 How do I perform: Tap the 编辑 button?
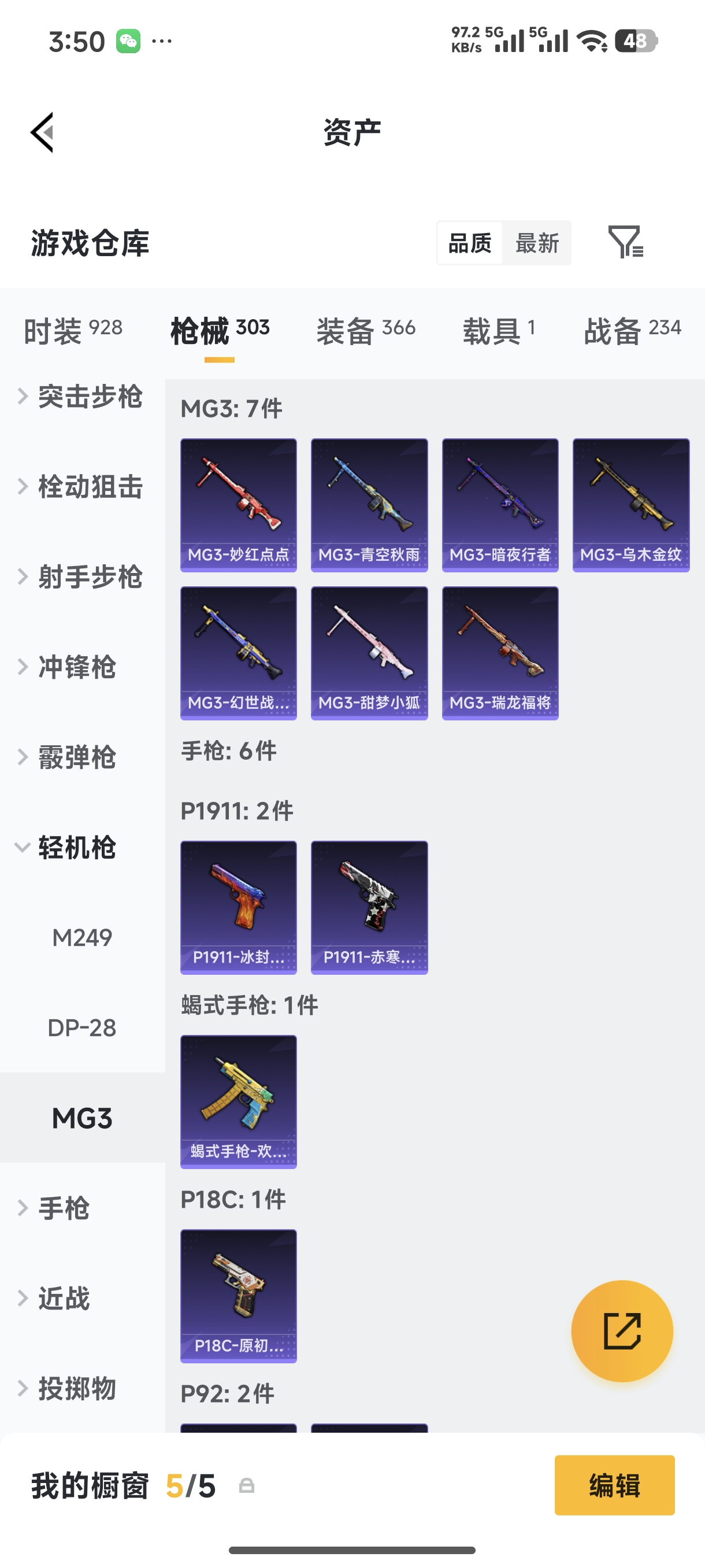614,1486
